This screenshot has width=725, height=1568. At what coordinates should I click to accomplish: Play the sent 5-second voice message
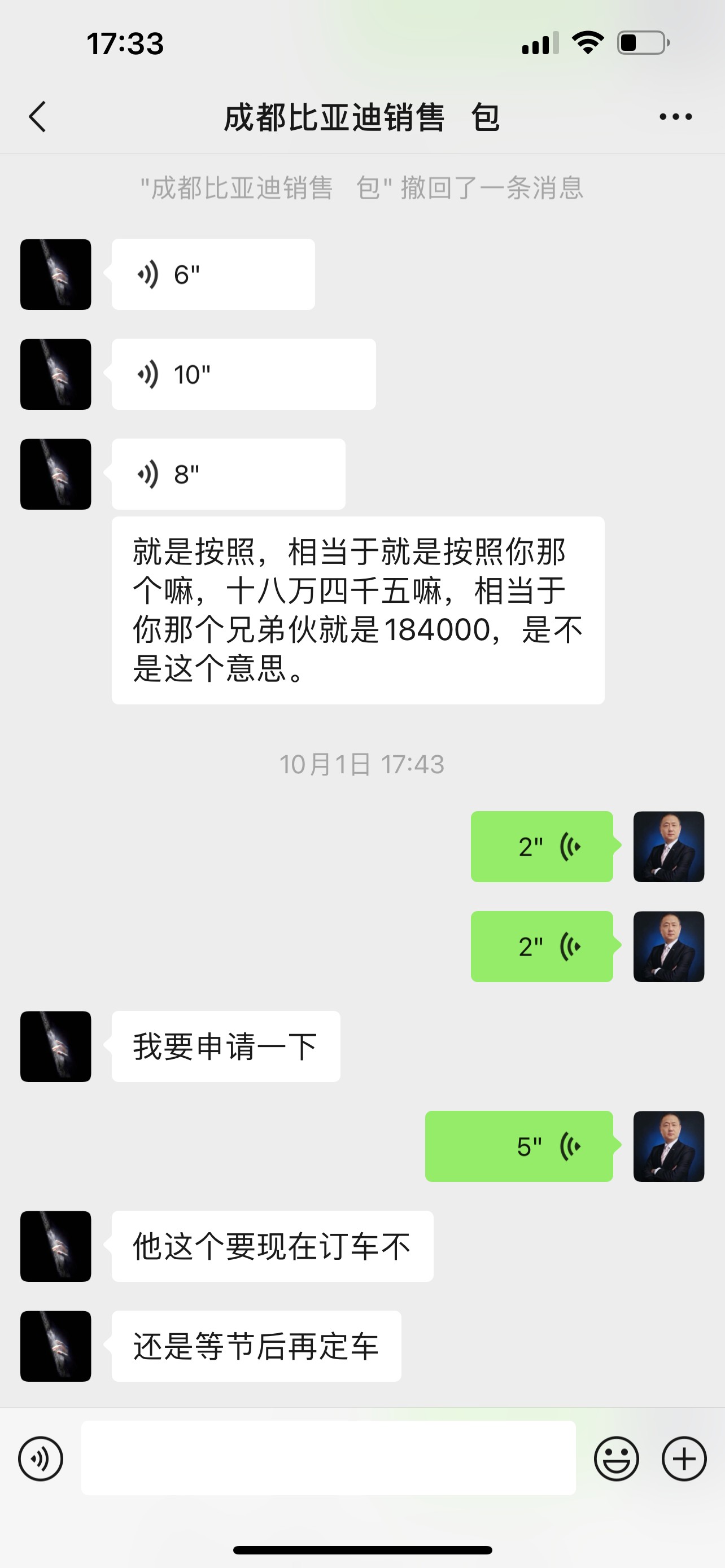[x=519, y=1146]
